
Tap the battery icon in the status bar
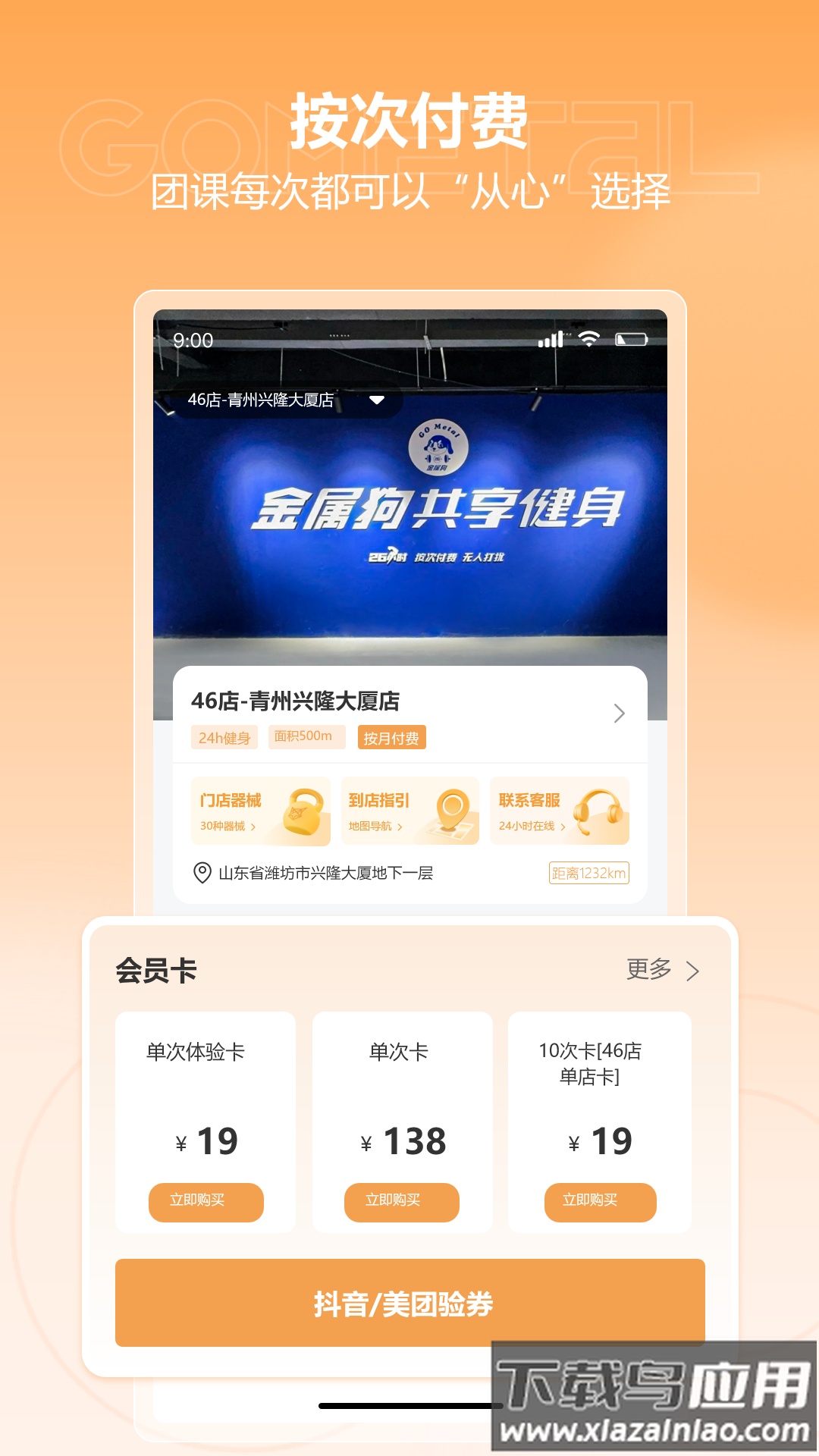(x=632, y=340)
